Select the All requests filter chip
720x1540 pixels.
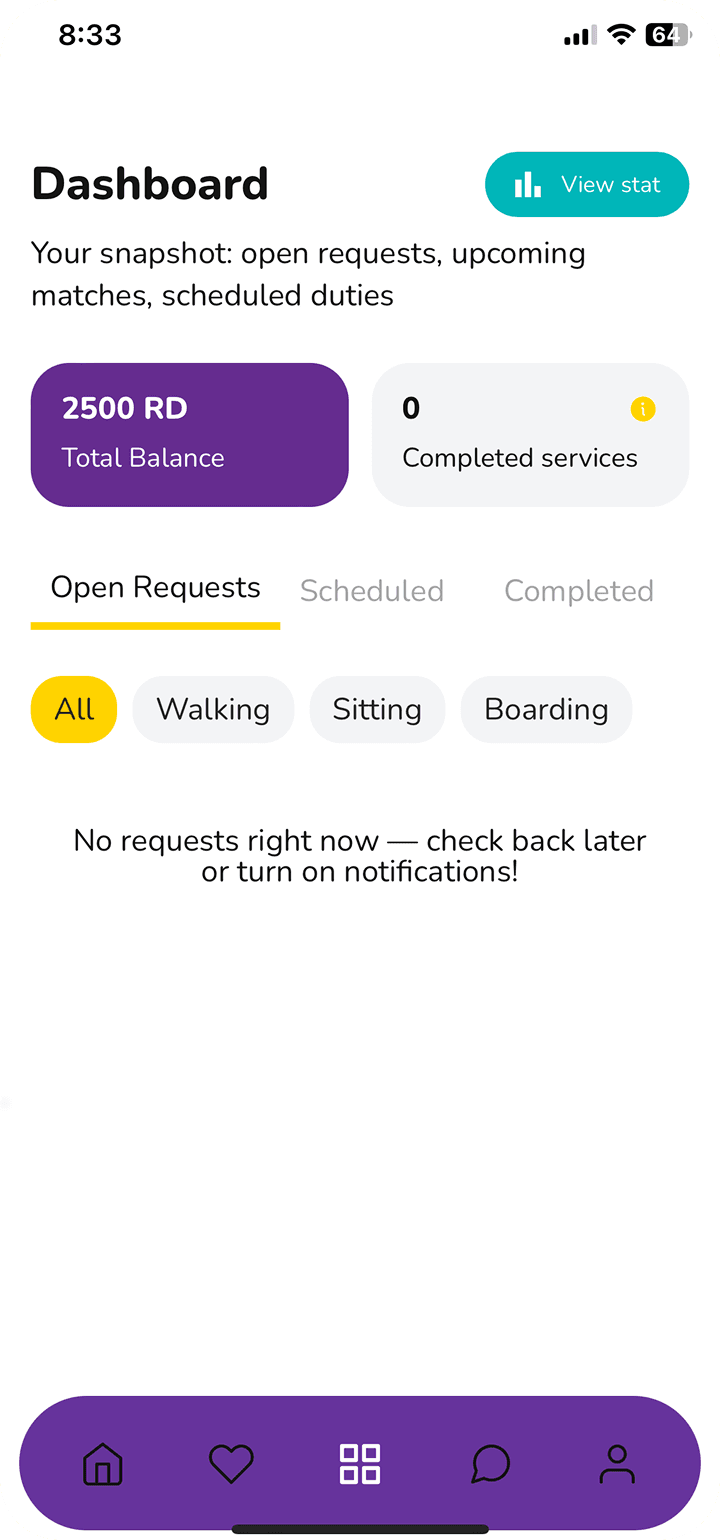pos(73,709)
